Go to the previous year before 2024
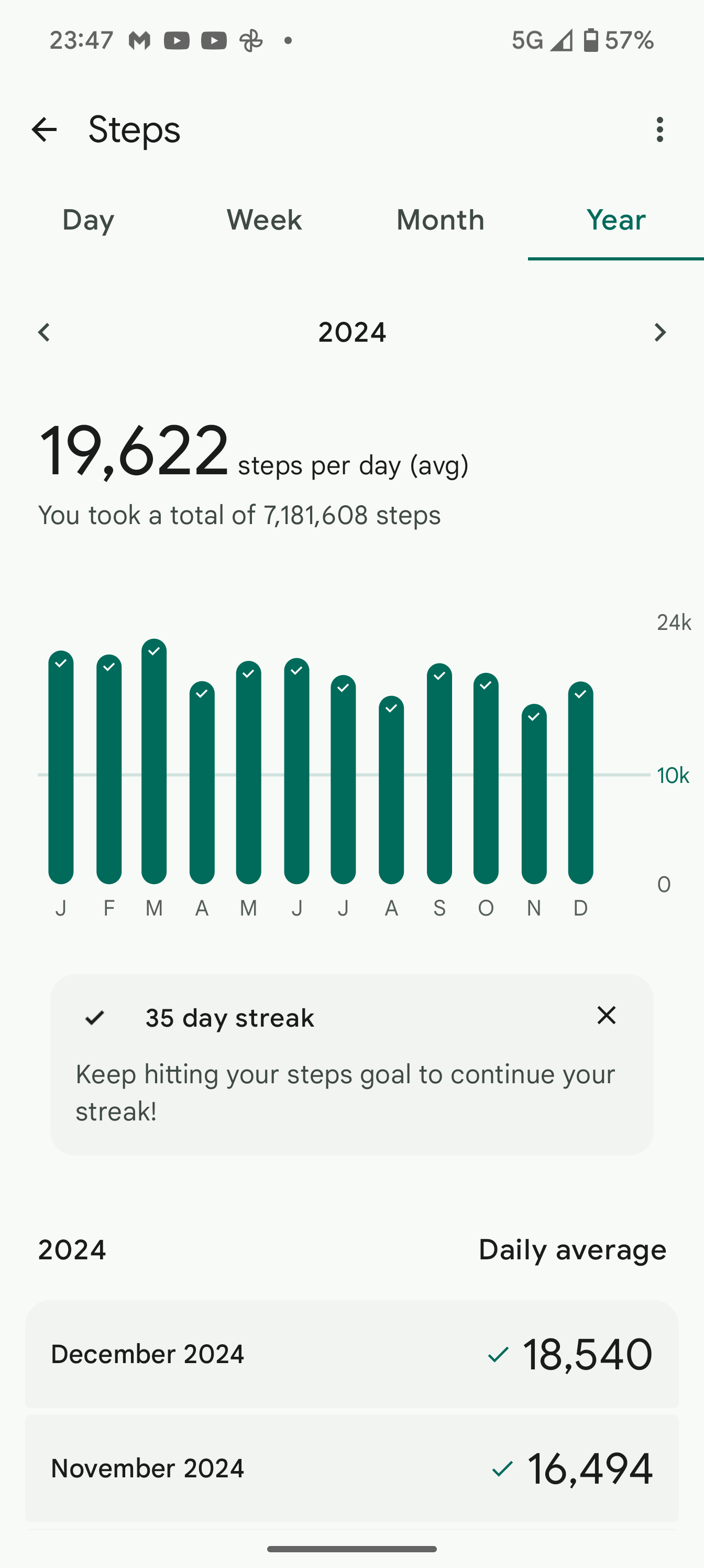 pos(44,332)
